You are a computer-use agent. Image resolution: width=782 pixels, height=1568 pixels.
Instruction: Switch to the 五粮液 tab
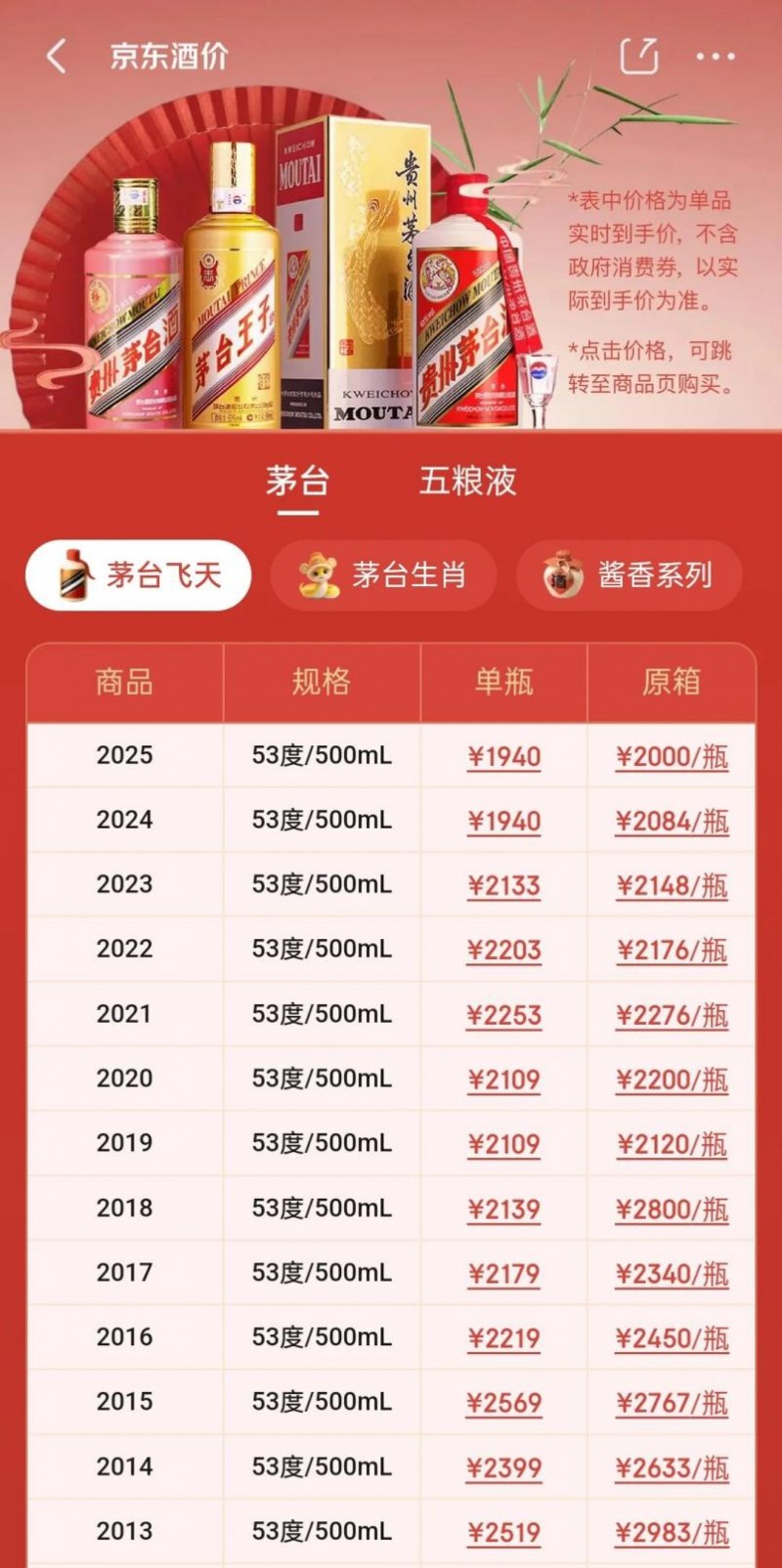point(468,482)
